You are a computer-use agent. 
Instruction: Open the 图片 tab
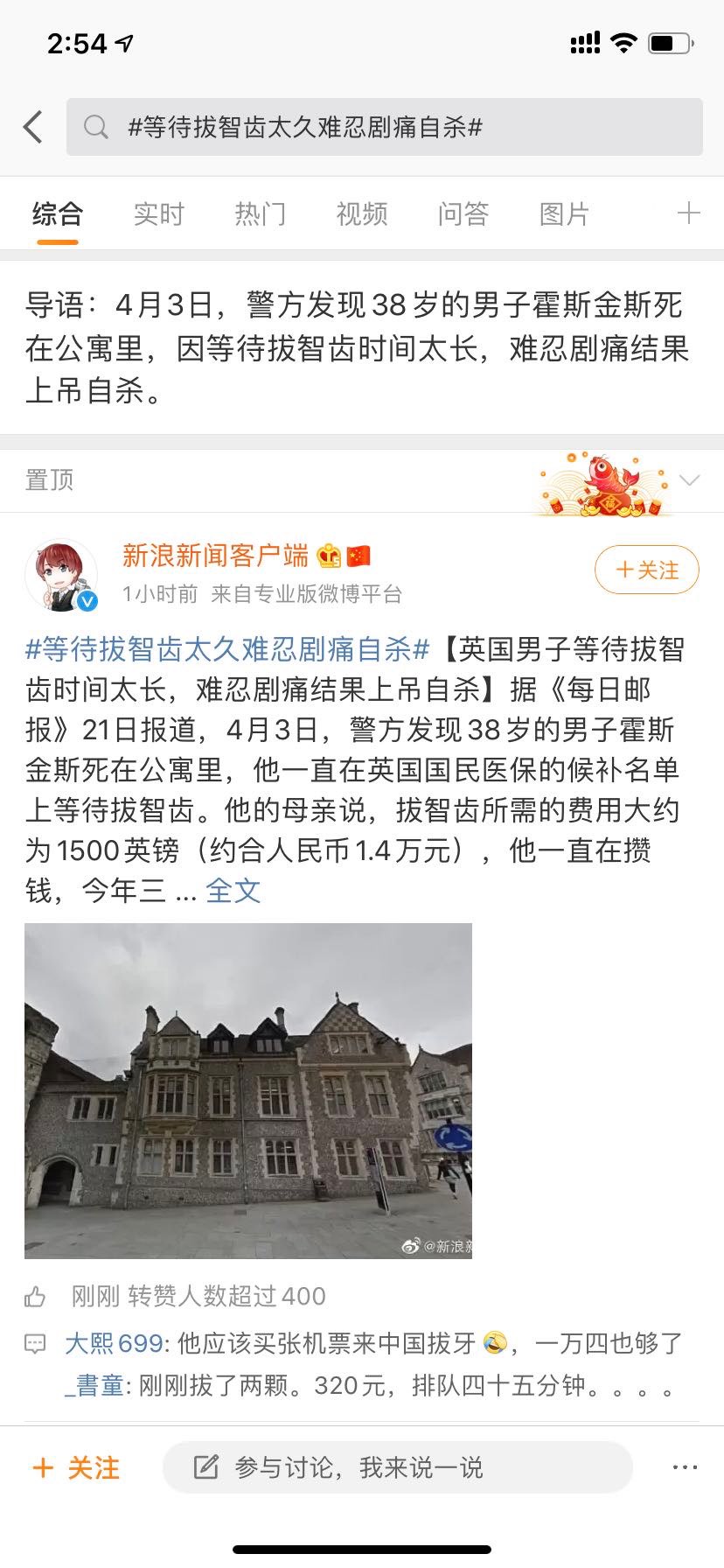565,213
